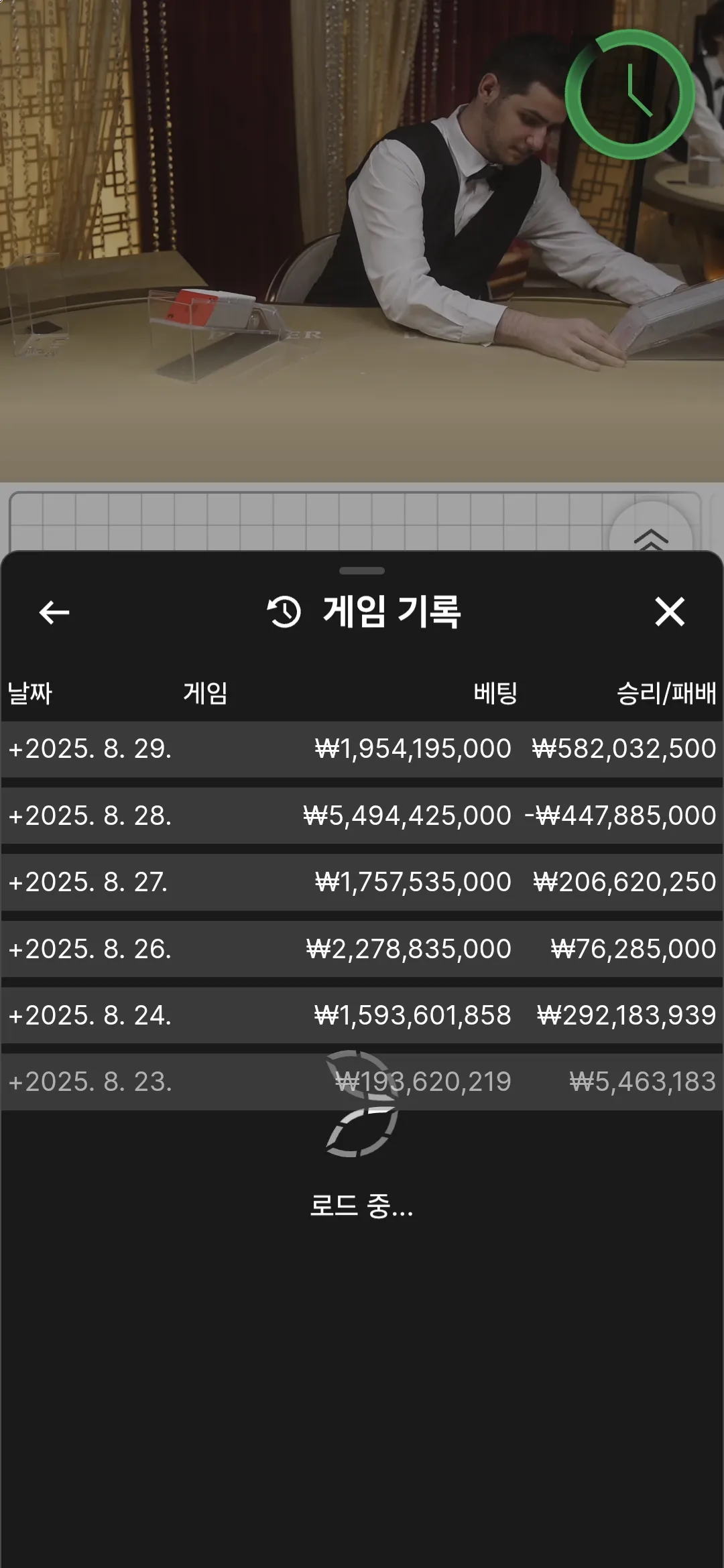Close the game history panel

pyautogui.click(x=669, y=612)
